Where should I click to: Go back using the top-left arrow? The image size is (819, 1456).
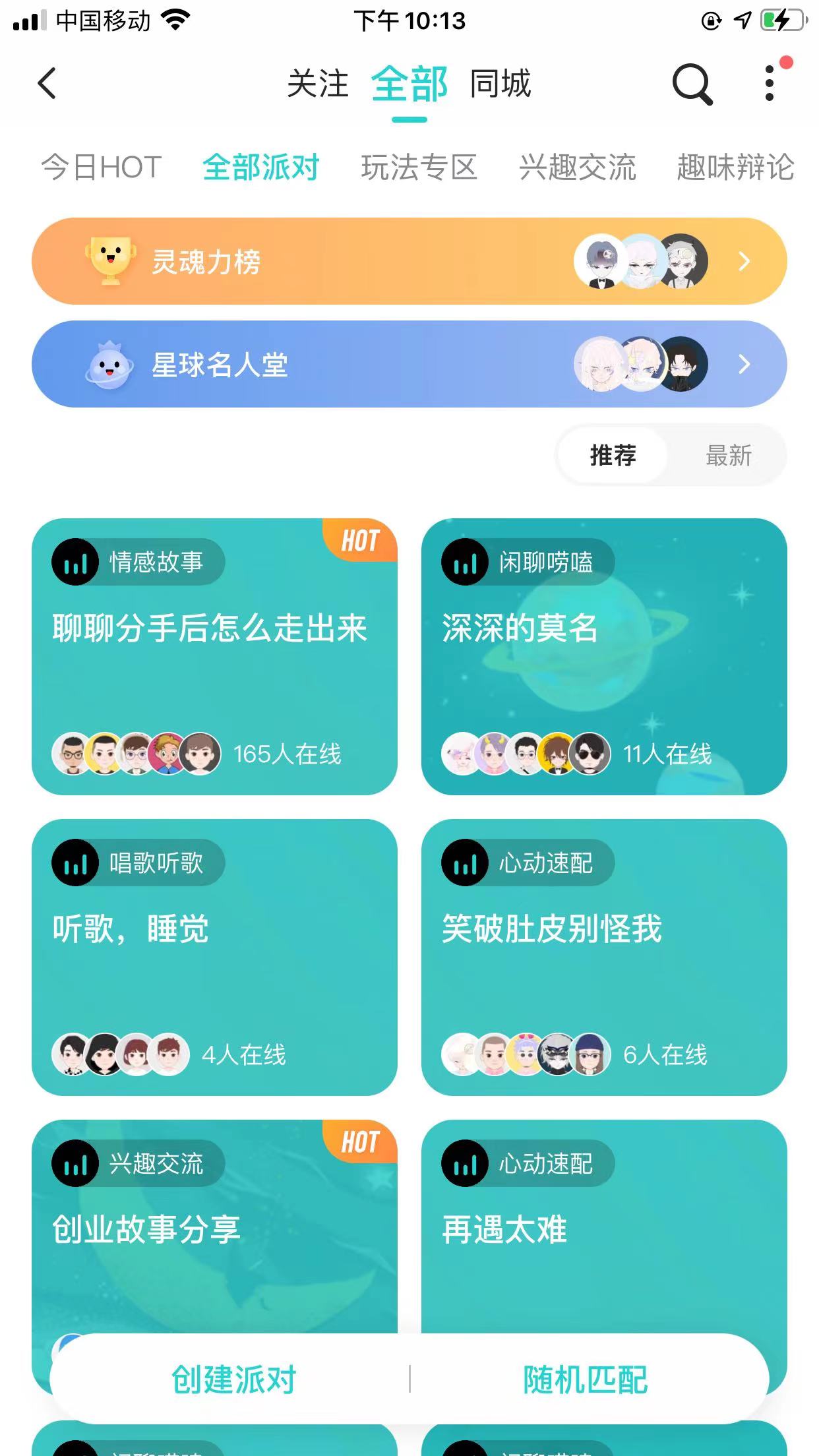tap(47, 84)
